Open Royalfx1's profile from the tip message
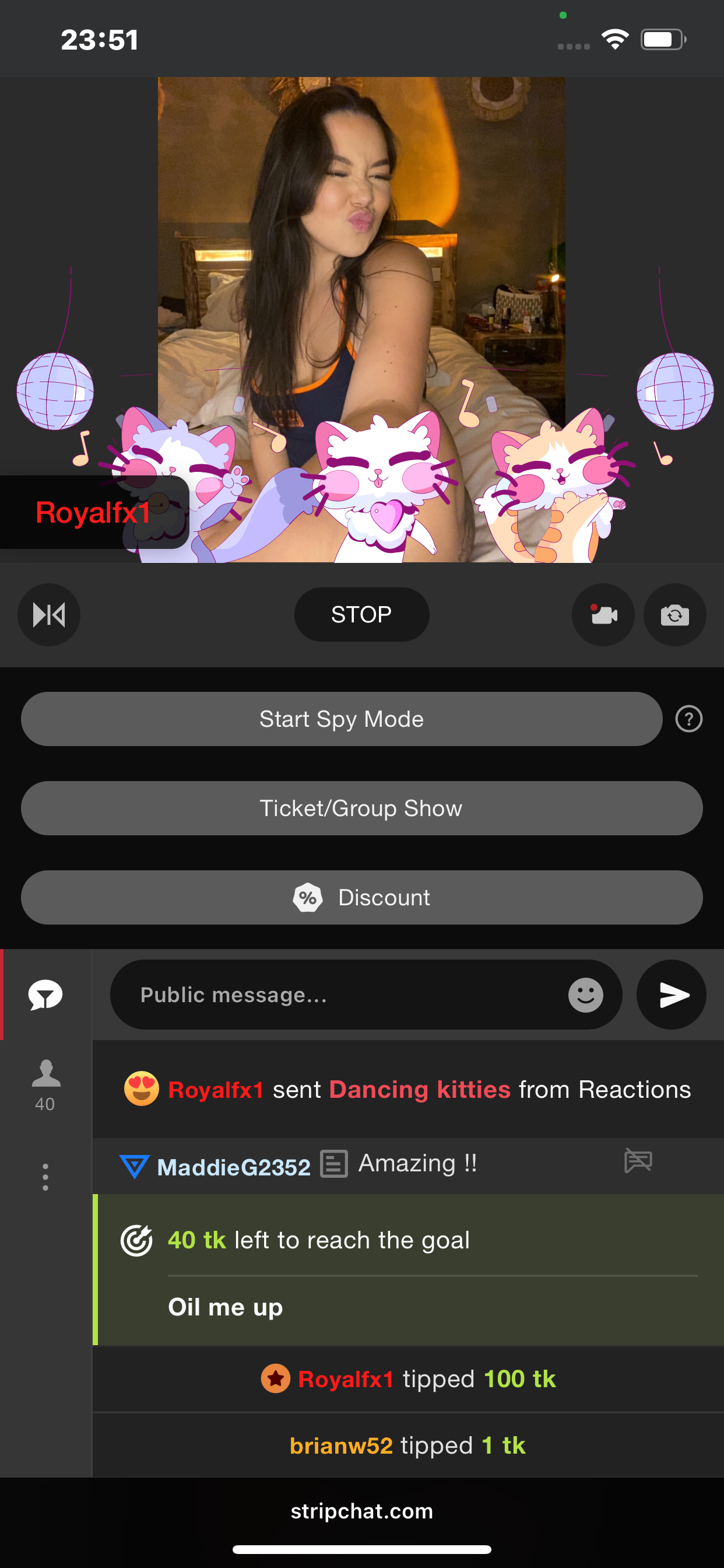The width and height of the screenshot is (724, 1568). click(x=346, y=1380)
